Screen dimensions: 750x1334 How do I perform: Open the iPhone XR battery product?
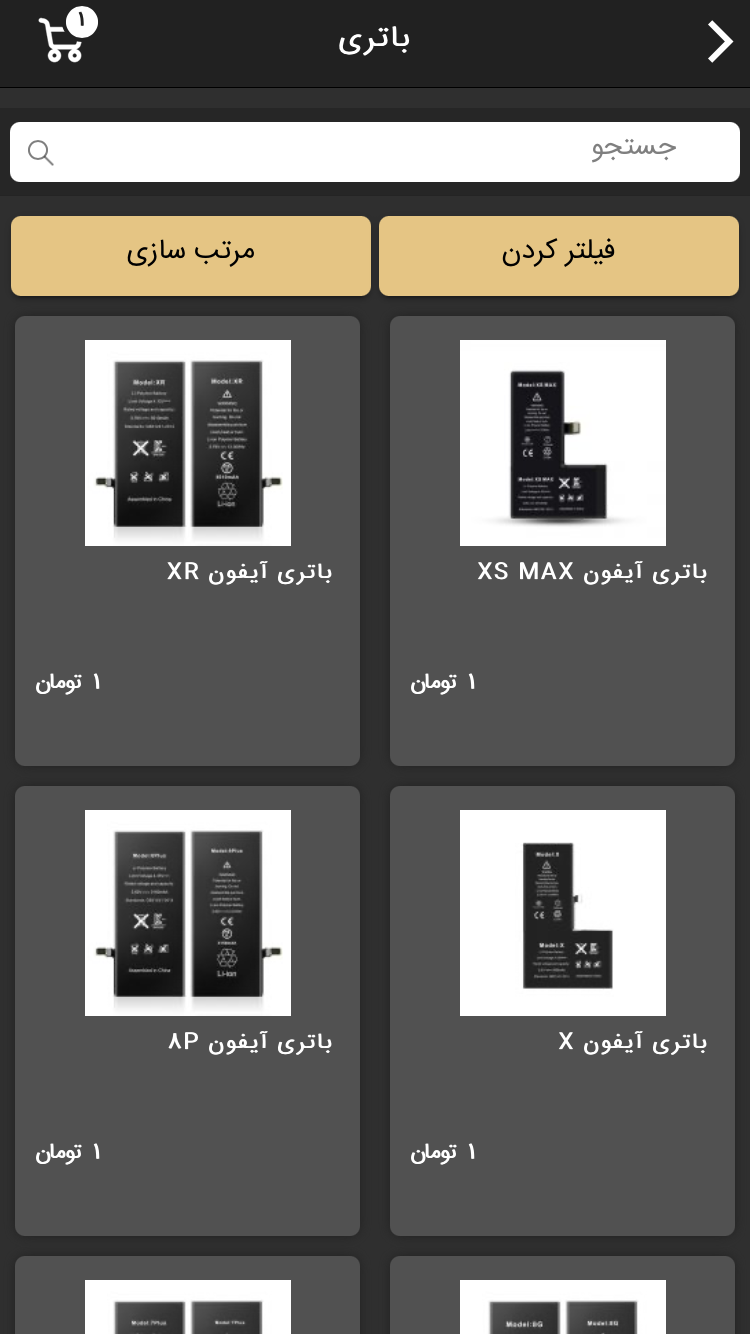click(x=187, y=540)
